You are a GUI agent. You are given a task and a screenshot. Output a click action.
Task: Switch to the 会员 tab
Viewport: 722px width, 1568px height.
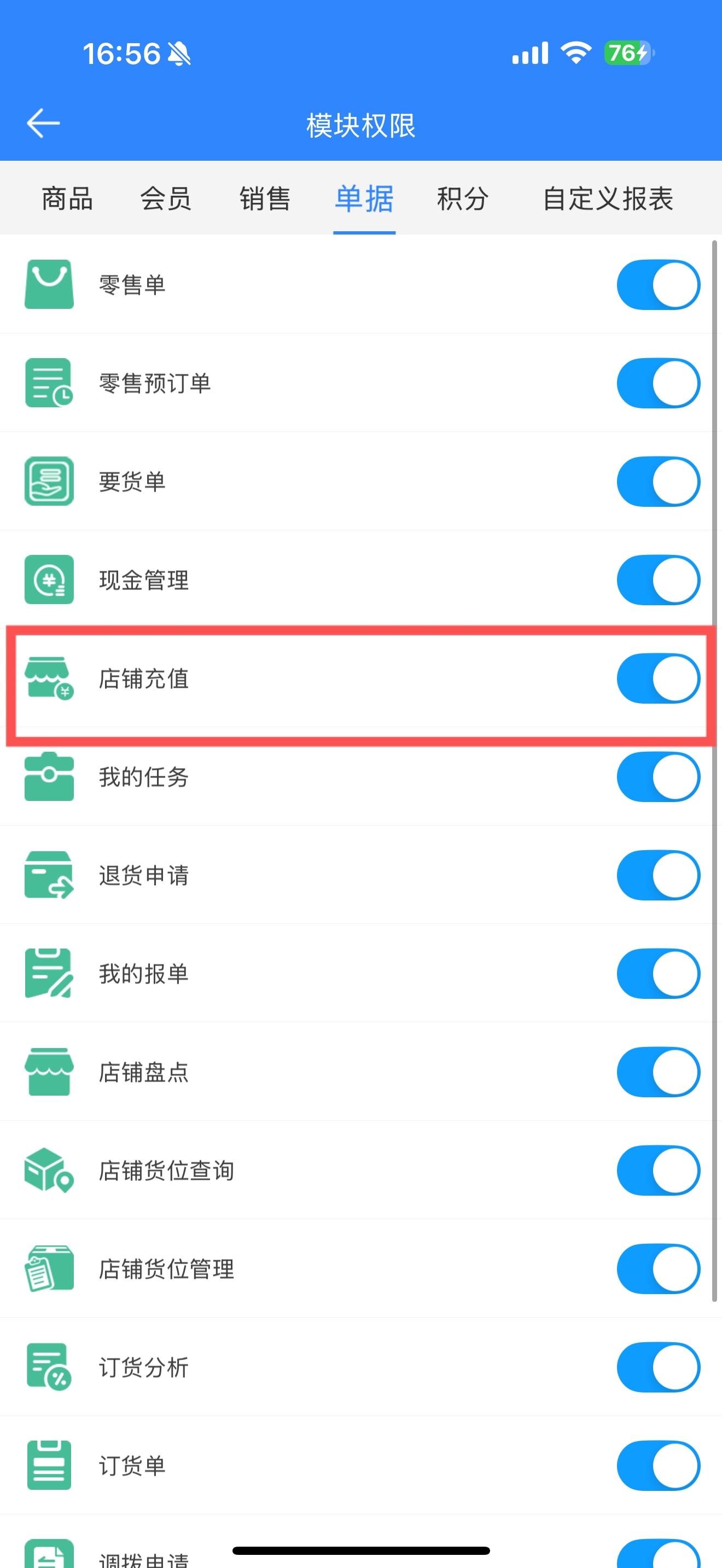166,198
